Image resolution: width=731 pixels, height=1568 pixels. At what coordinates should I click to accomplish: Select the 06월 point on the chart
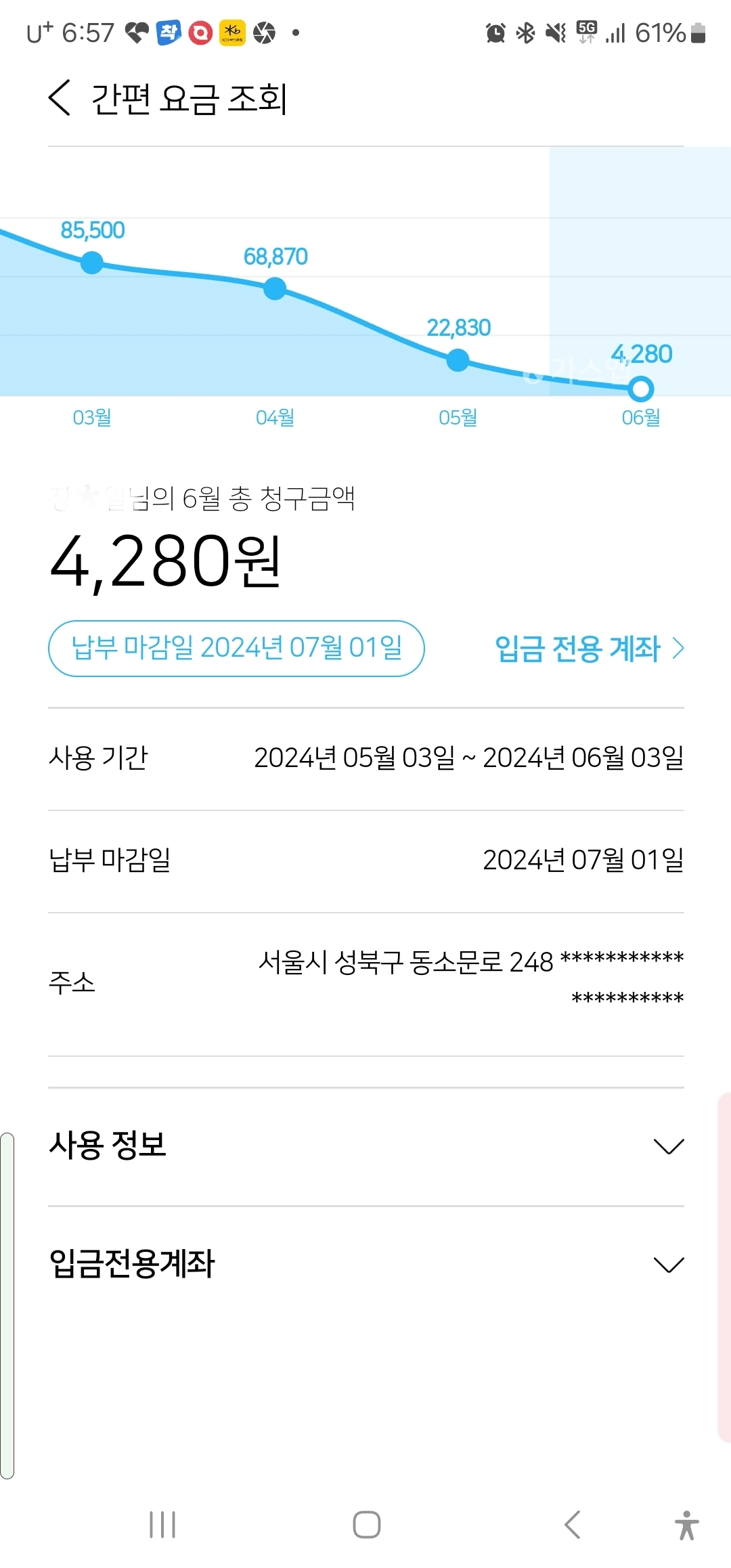640,389
